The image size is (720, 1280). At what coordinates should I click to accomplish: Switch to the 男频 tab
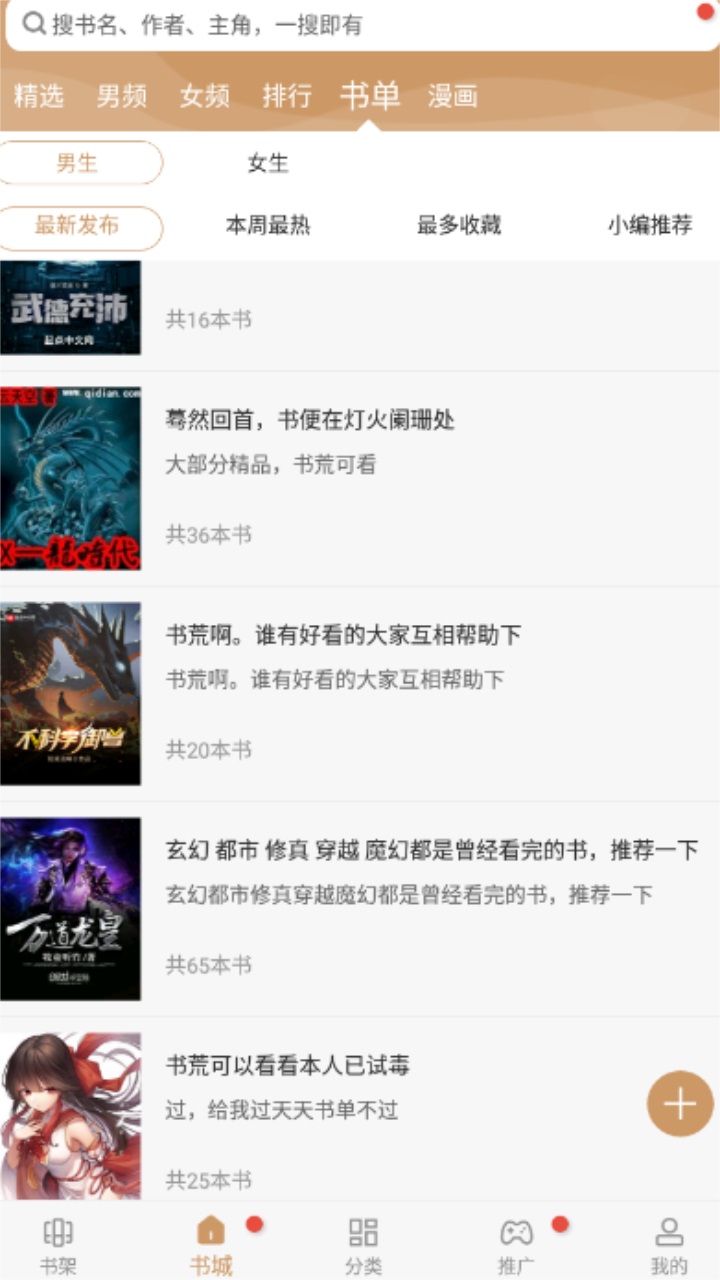pyautogui.click(x=122, y=96)
